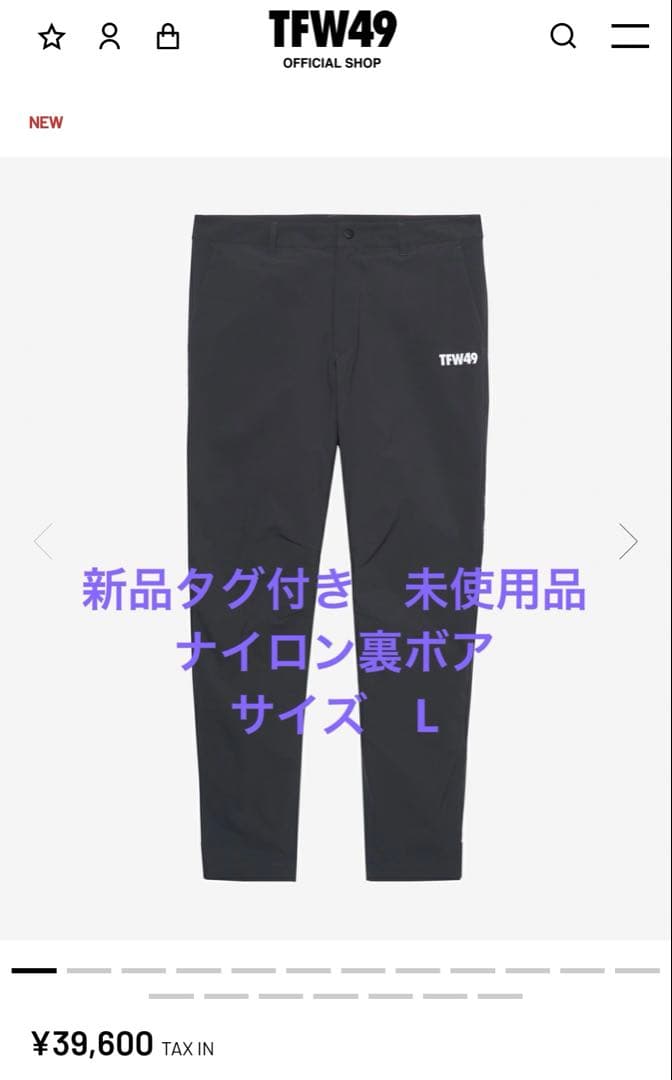Show the previous product image

[x=43, y=541]
